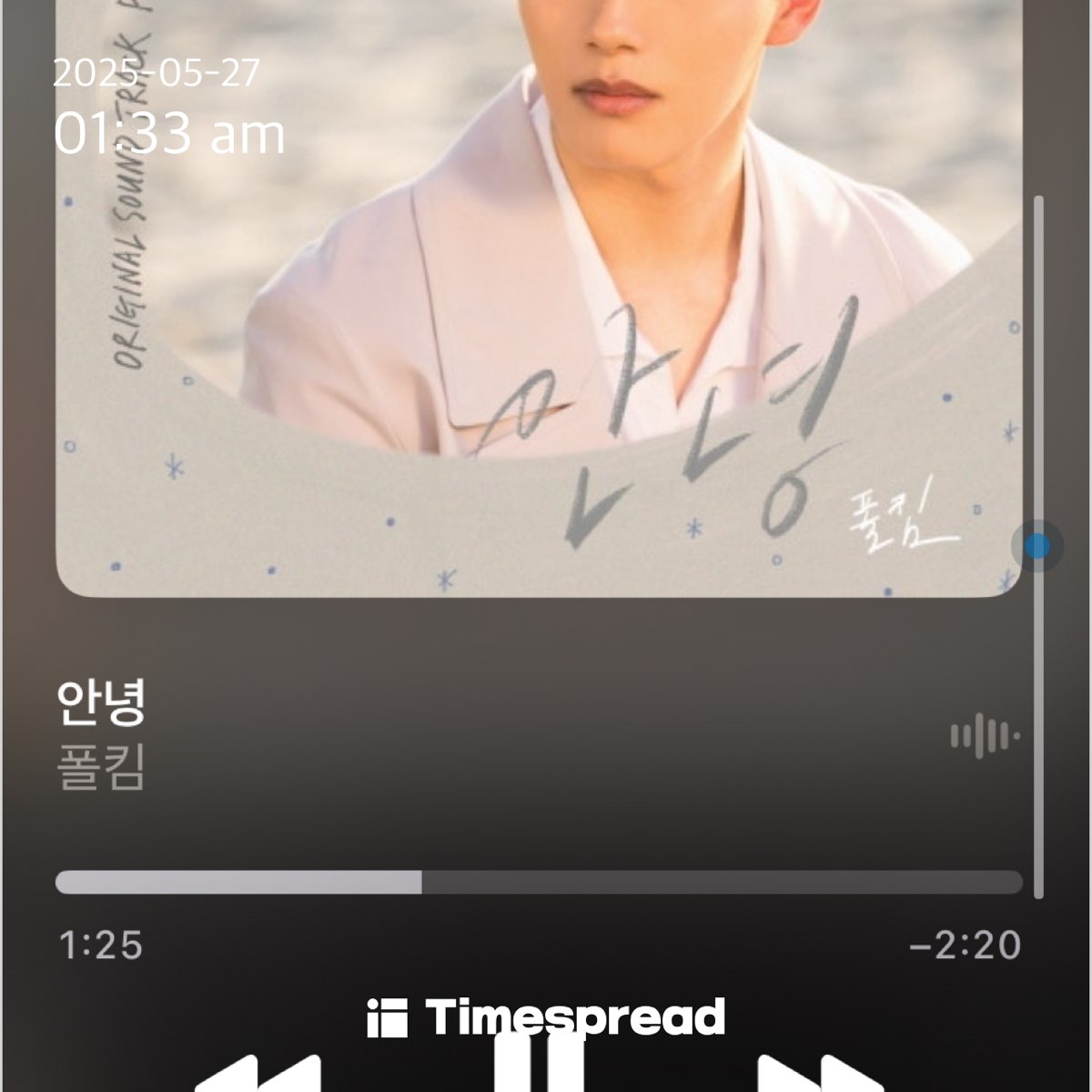The width and height of the screenshot is (1092, 1092).
Task: Open the 안녕 album artwork
Action: tap(539, 300)
